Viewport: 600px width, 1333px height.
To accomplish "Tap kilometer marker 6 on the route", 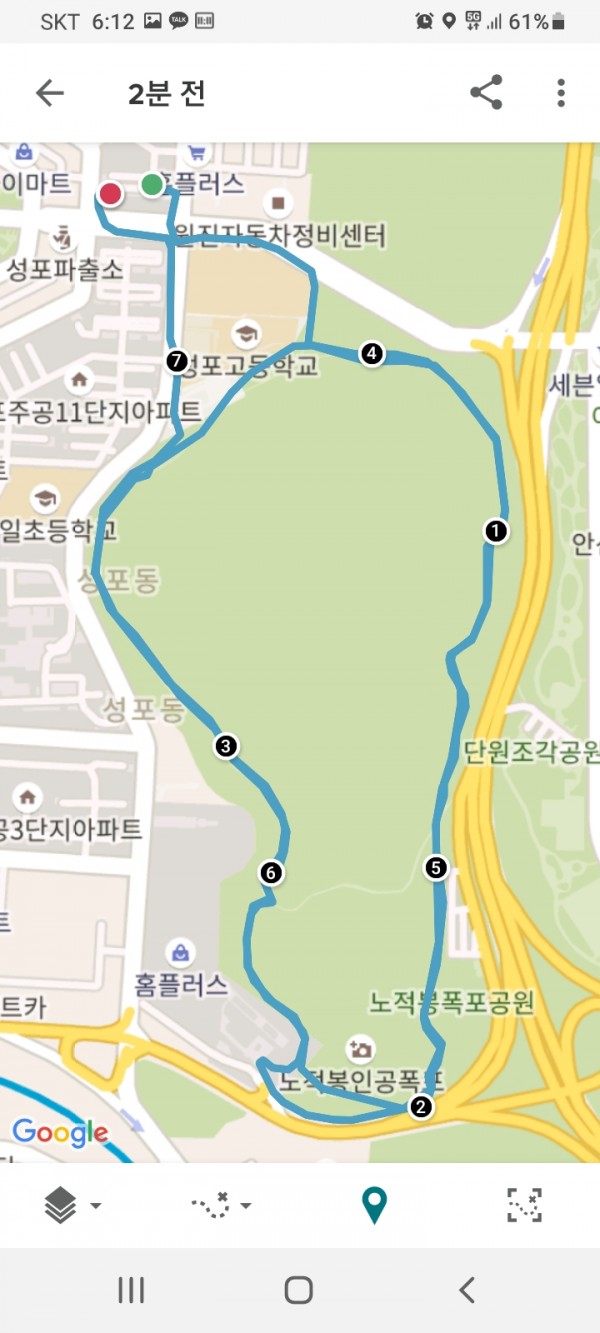I will [270, 873].
